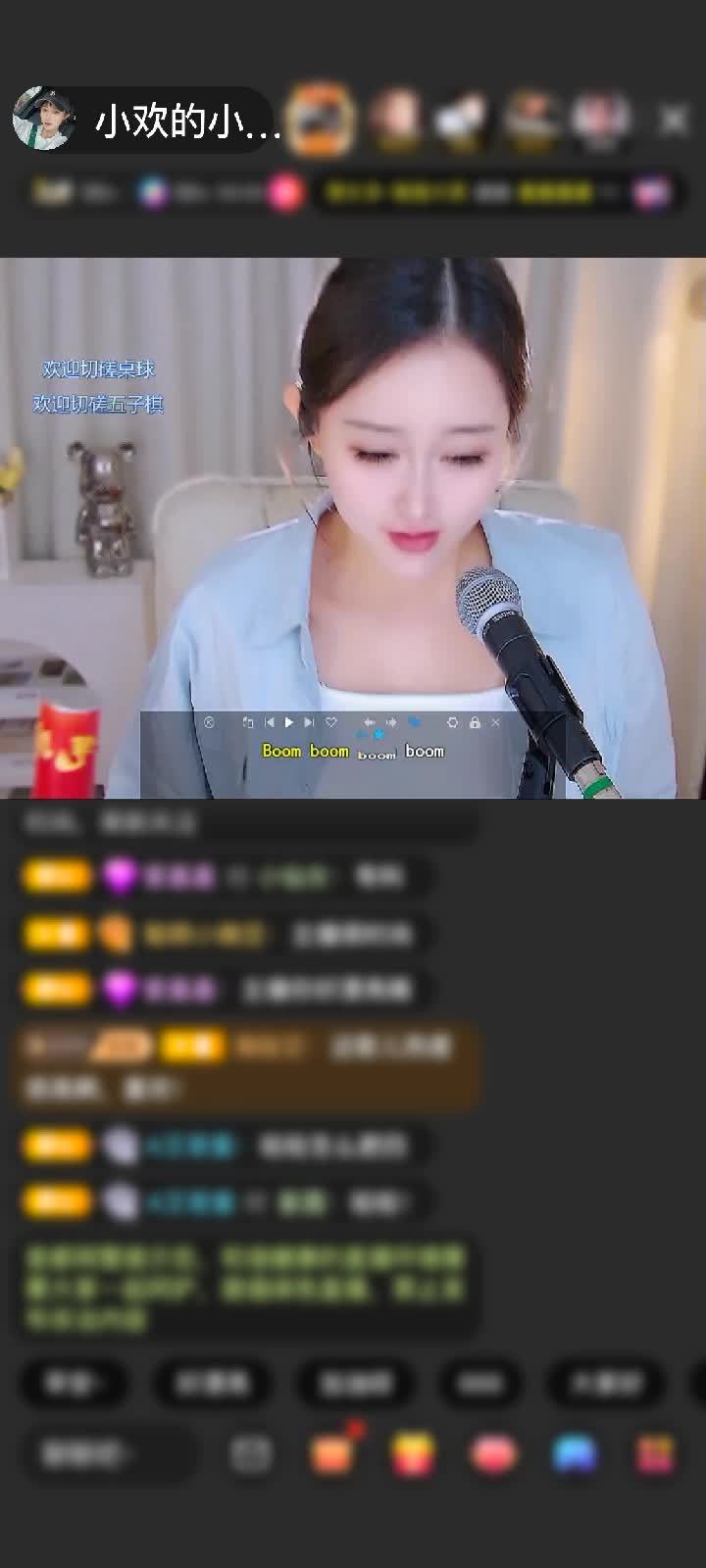706x1568 pixels.
Task: View the top viewer with the orange-framed avatar
Action: click(321, 120)
